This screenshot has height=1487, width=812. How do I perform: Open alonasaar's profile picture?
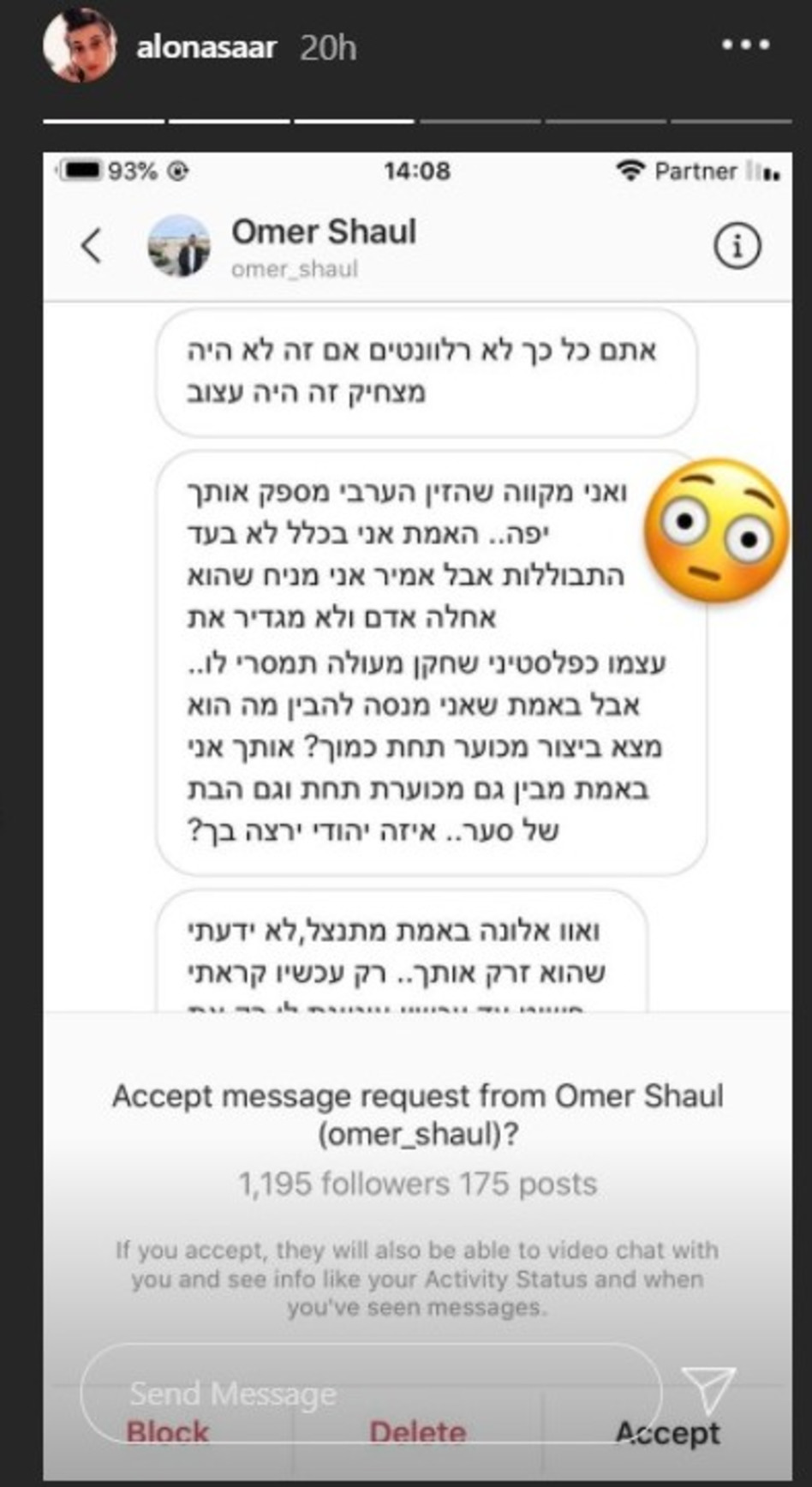coord(79,47)
